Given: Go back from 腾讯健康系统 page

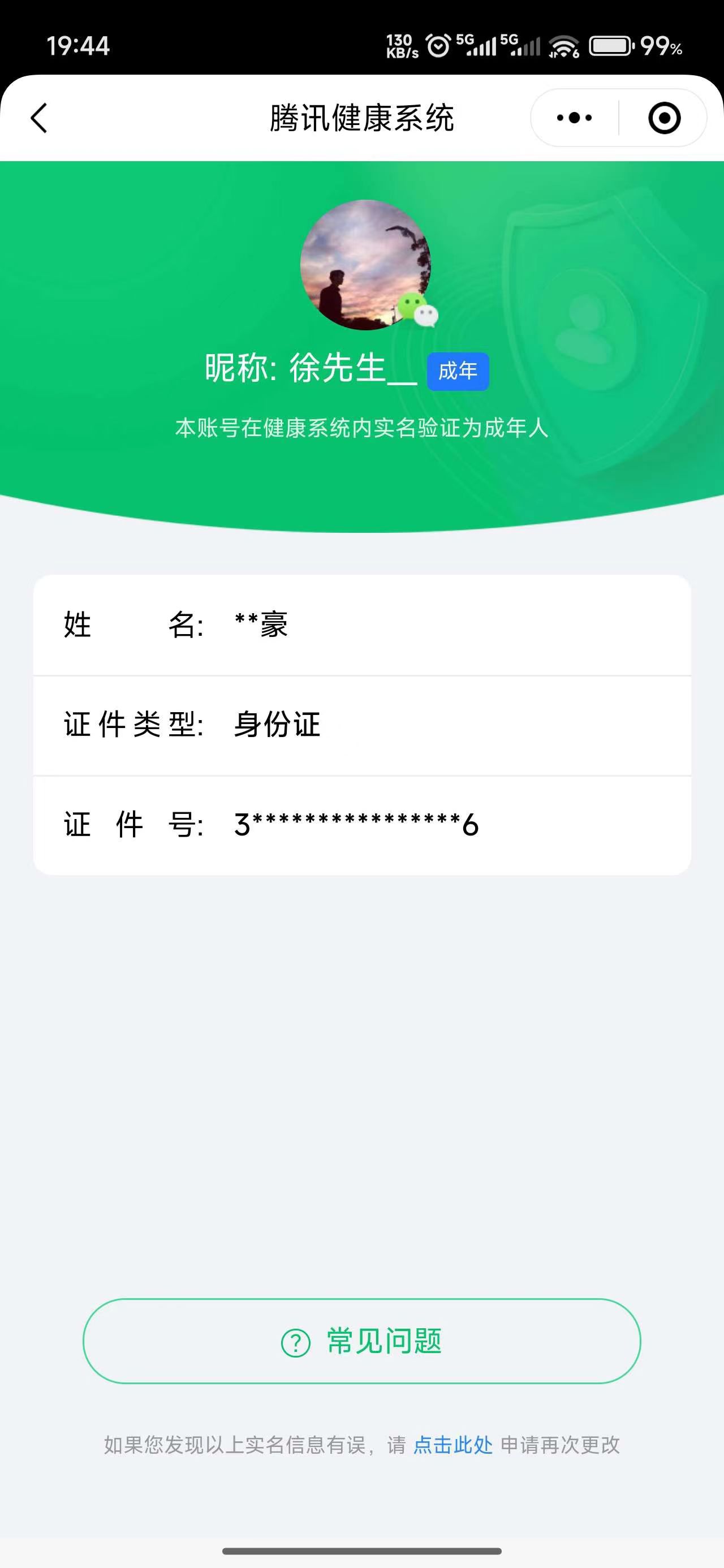Looking at the screenshot, I should pyautogui.click(x=39, y=118).
